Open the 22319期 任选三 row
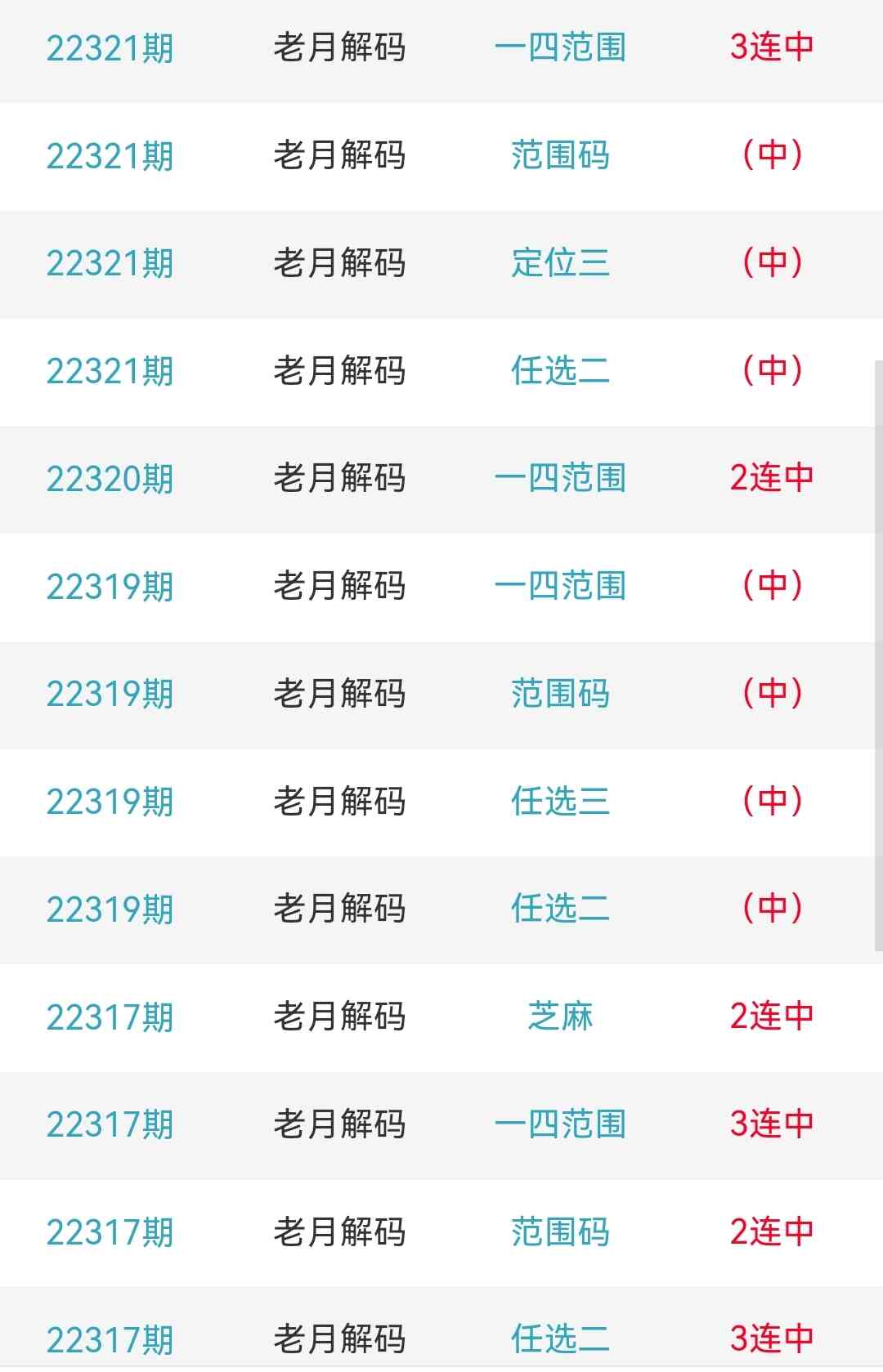Image resolution: width=883 pixels, height=1372 pixels. pyautogui.click(x=560, y=802)
